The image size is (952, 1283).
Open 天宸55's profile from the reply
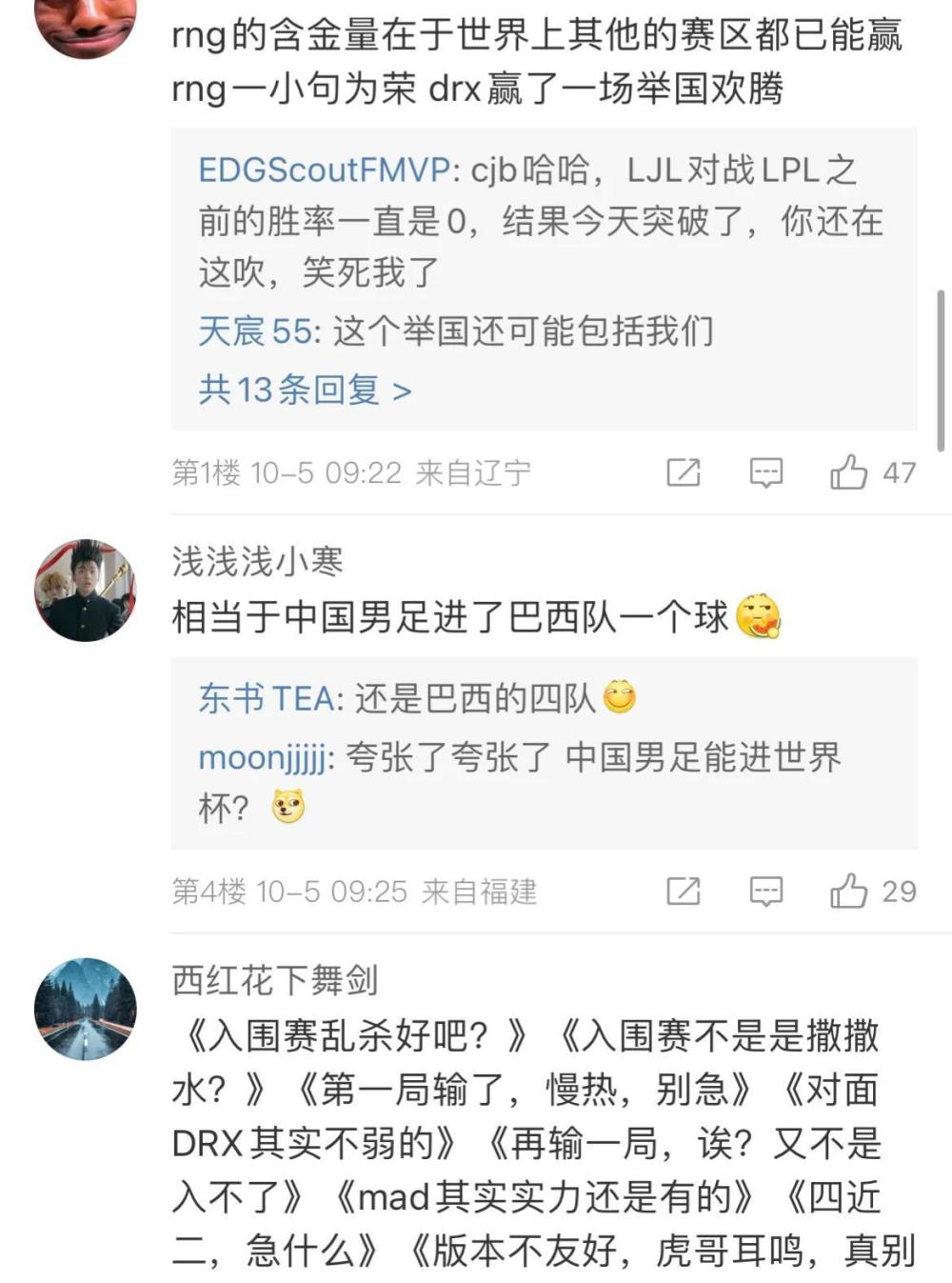coord(254,331)
